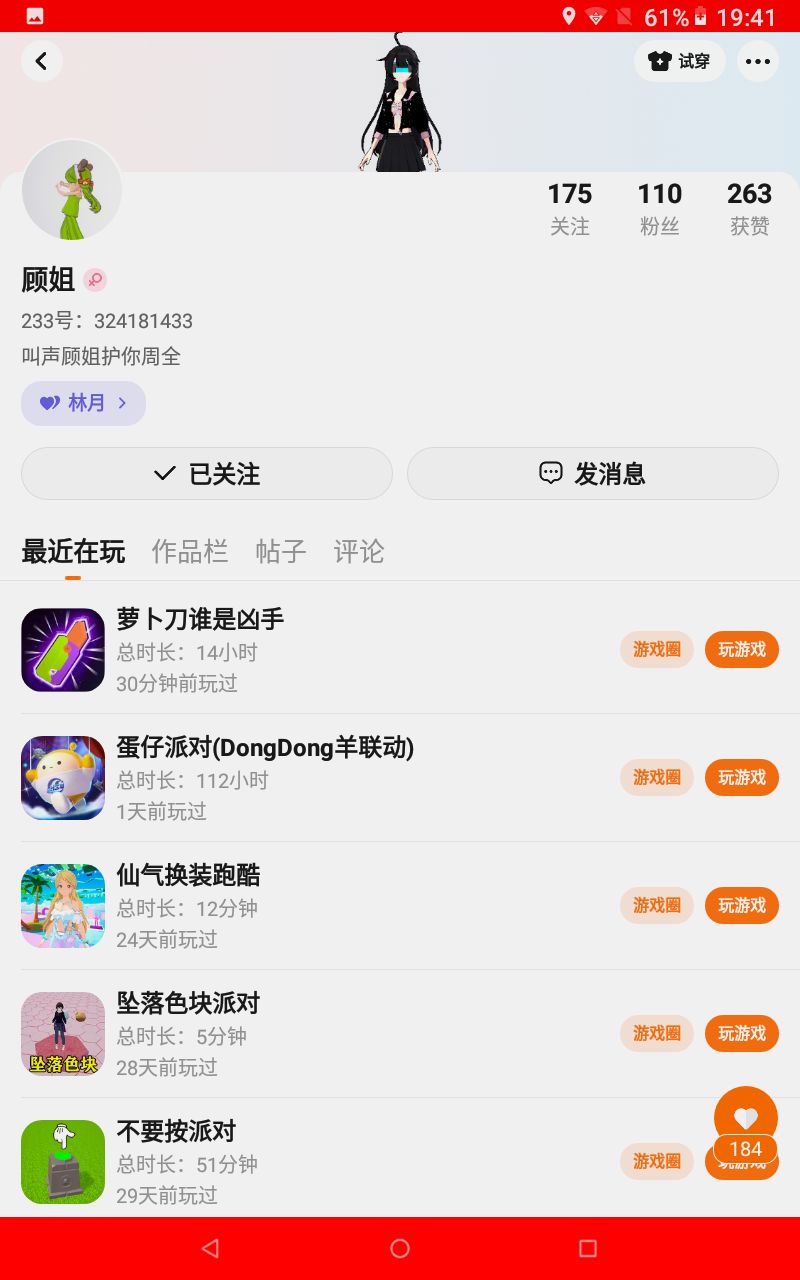Viewport: 800px width, 1280px height.
Task: View the 175 关注 following list
Action: pyautogui.click(x=570, y=207)
